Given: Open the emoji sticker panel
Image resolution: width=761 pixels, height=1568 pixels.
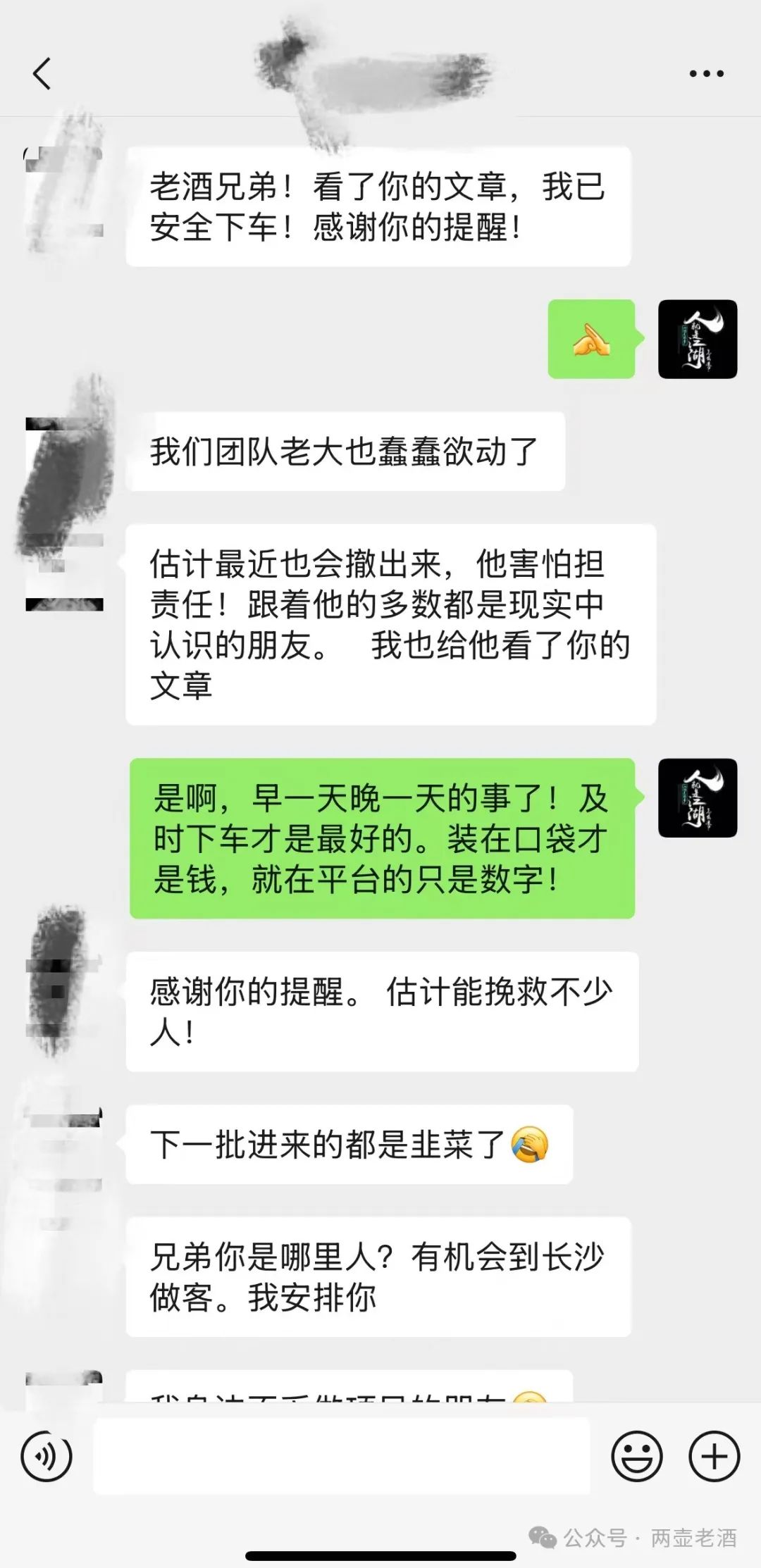Looking at the screenshot, I should (636, 1456).
